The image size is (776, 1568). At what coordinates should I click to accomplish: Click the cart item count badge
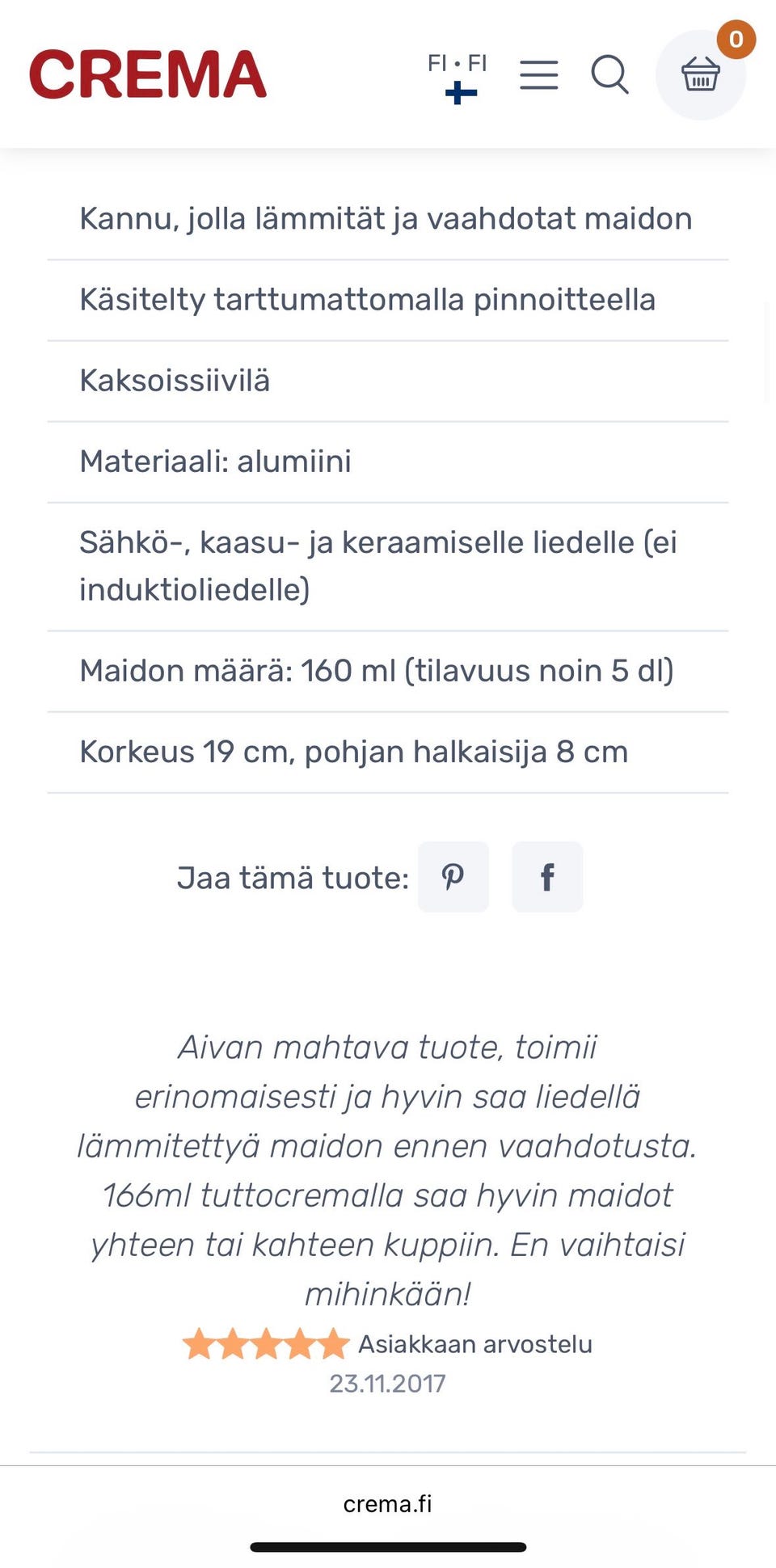(x=734, y=38)
